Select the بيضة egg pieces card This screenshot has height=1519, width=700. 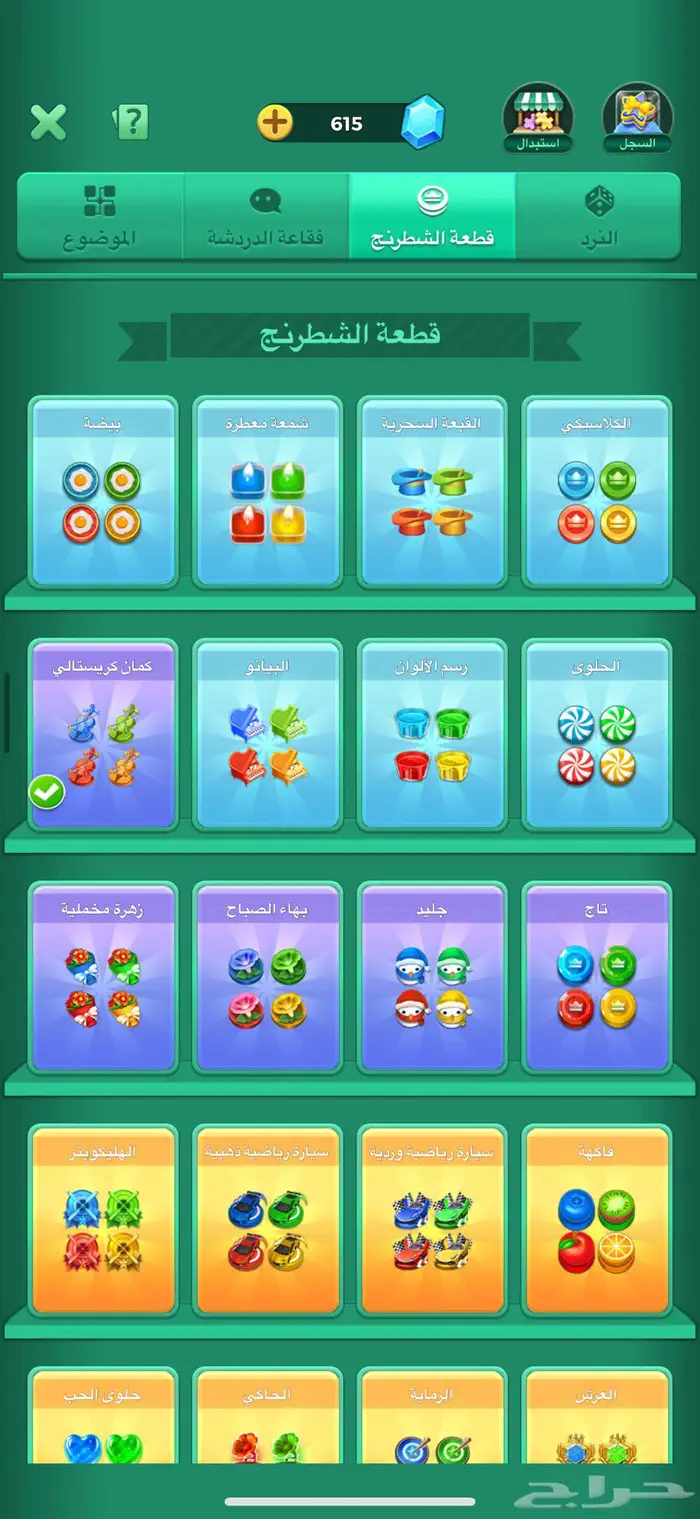pyautogui.click(x=103, y=491)
